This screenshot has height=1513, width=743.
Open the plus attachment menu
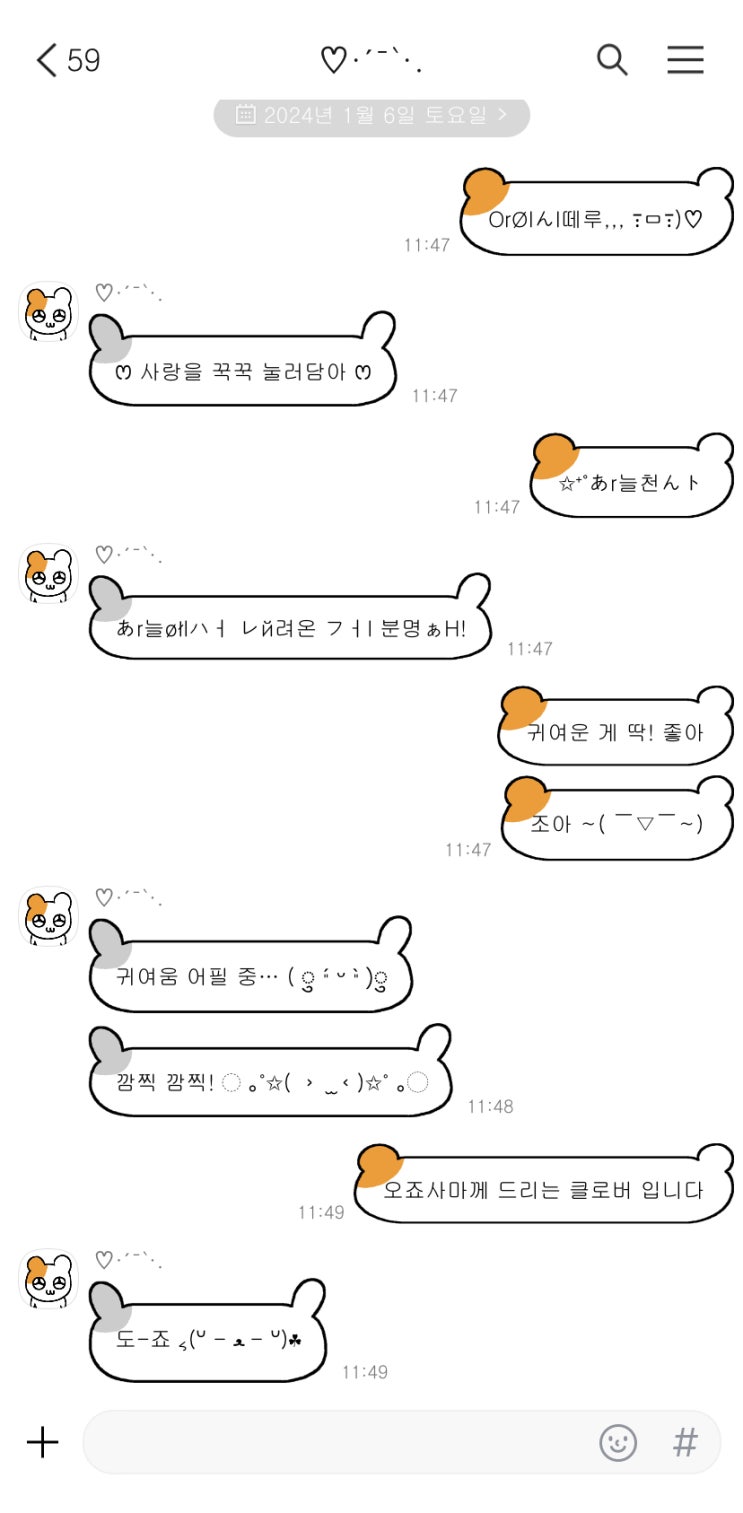pos(42,1442)
